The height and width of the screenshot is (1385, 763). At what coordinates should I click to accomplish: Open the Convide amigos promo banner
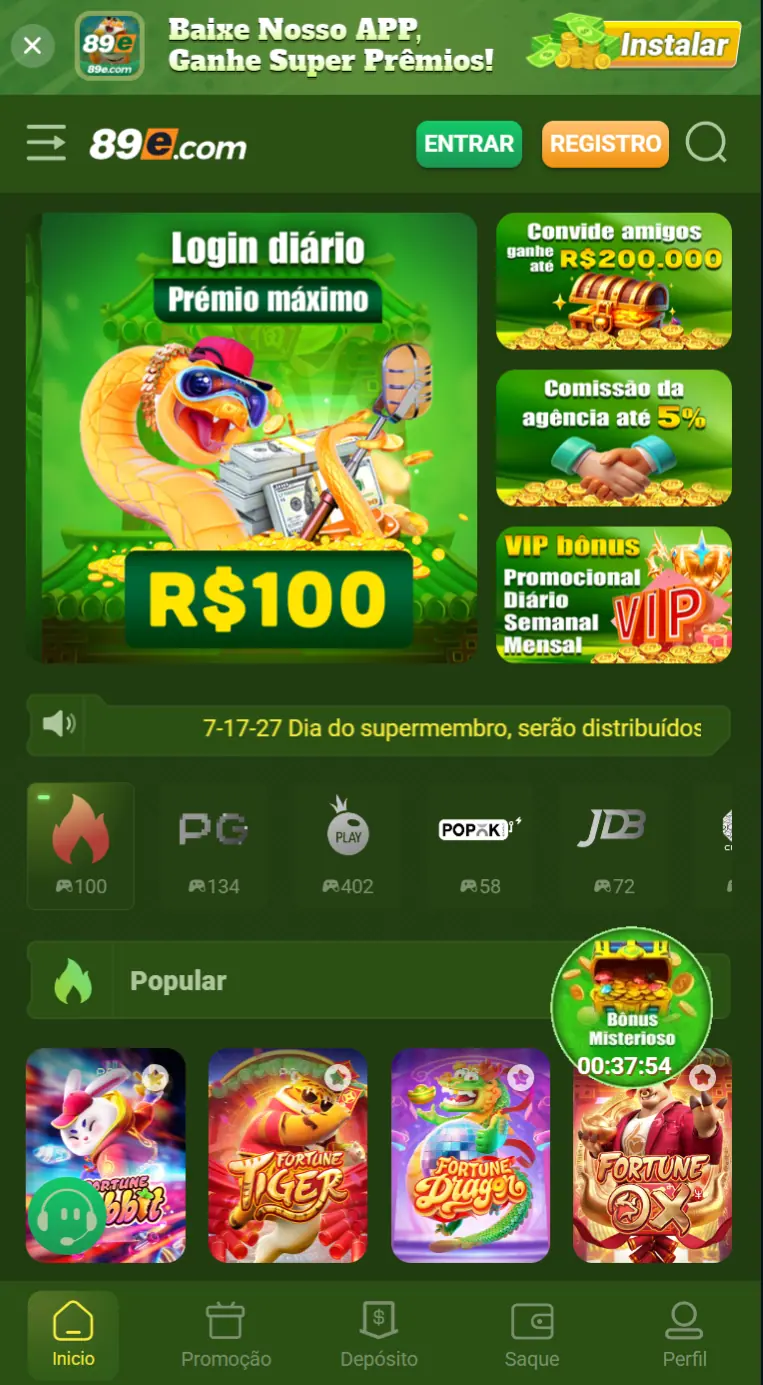[x=613, y=281]
